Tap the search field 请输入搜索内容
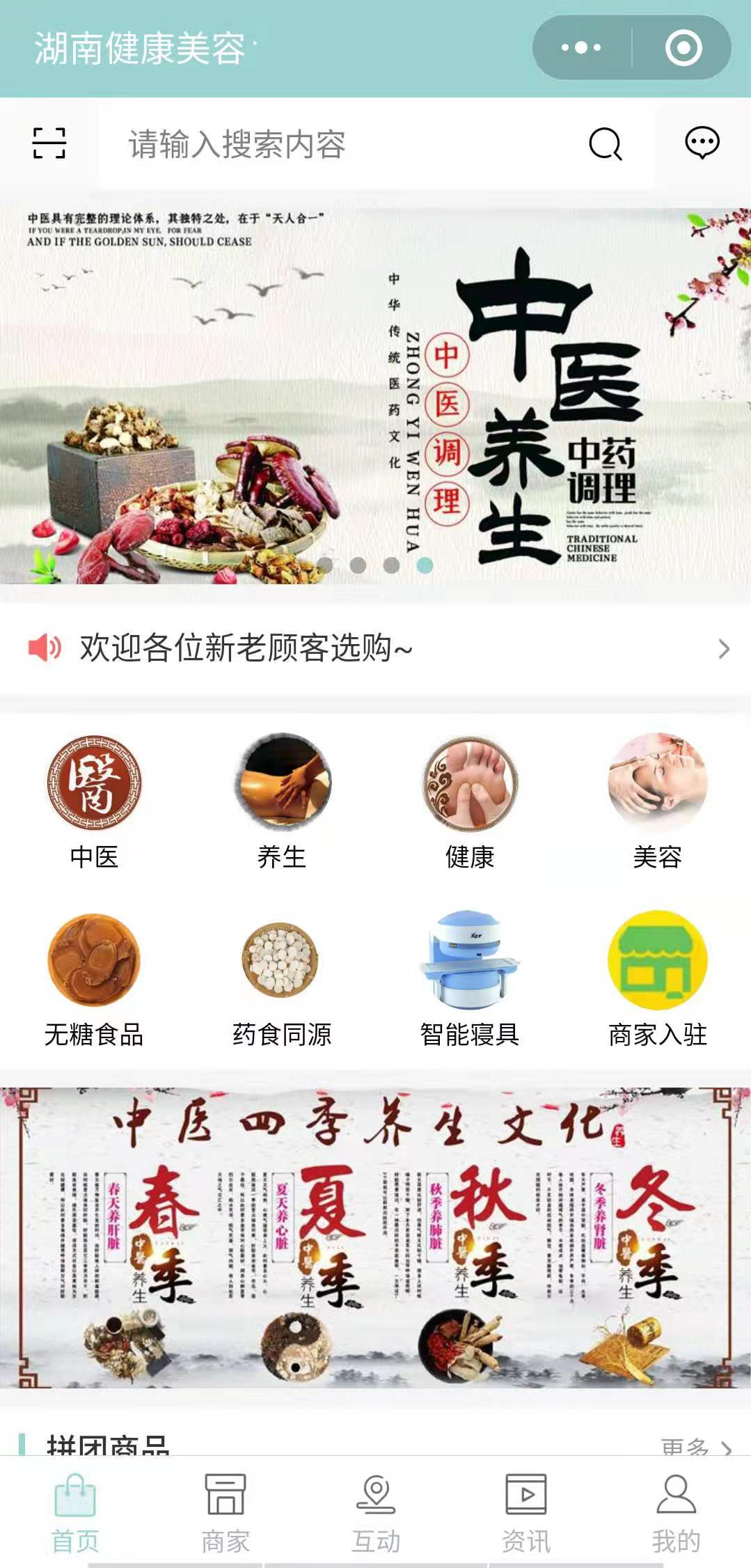 pyautogui.click(x=341, y=145)
